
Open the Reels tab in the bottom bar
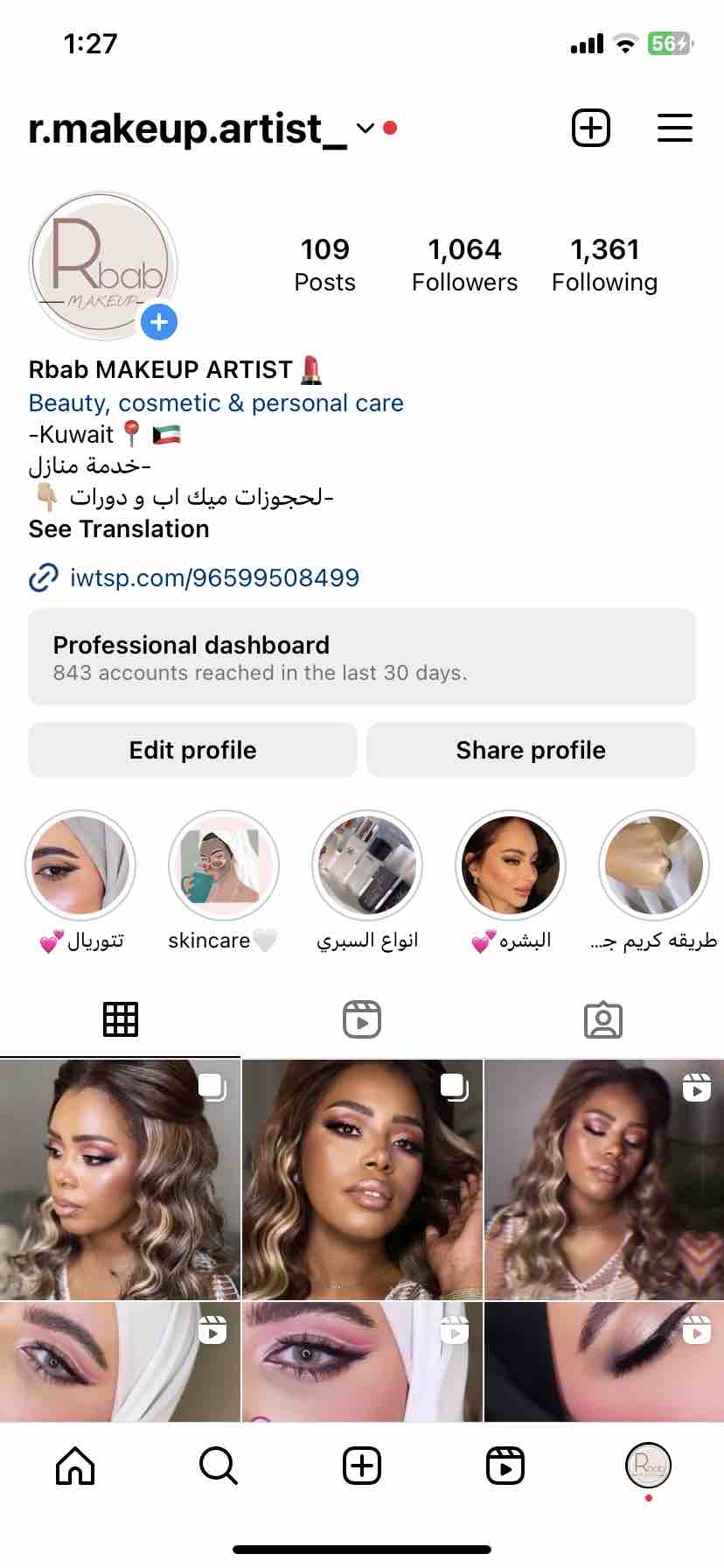click(x=505, y=1465)
